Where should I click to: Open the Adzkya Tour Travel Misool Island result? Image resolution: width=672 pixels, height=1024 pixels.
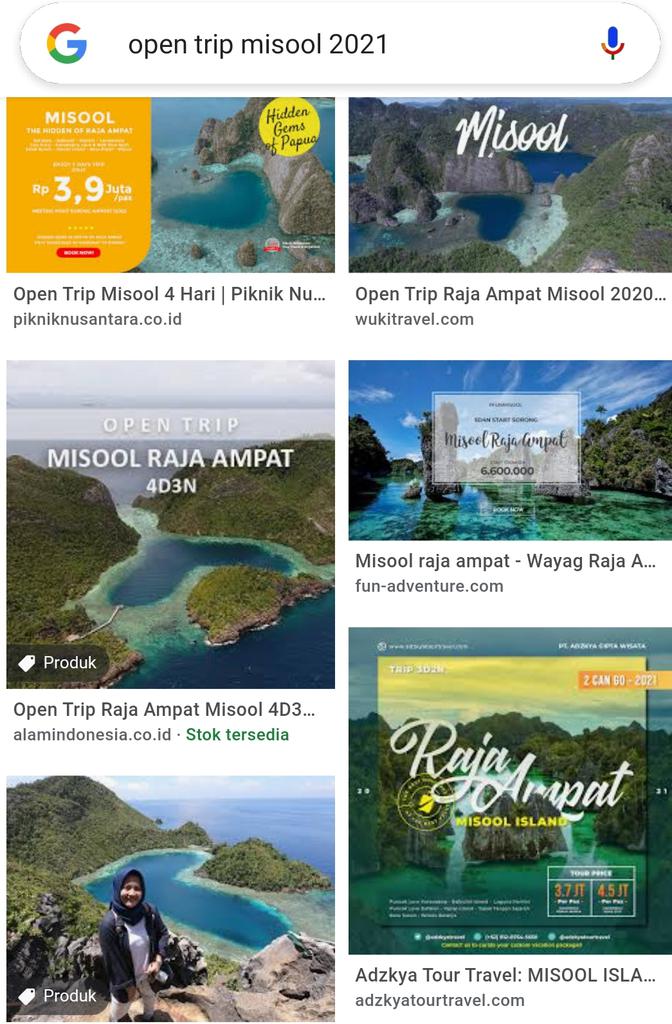click(510, 790)
